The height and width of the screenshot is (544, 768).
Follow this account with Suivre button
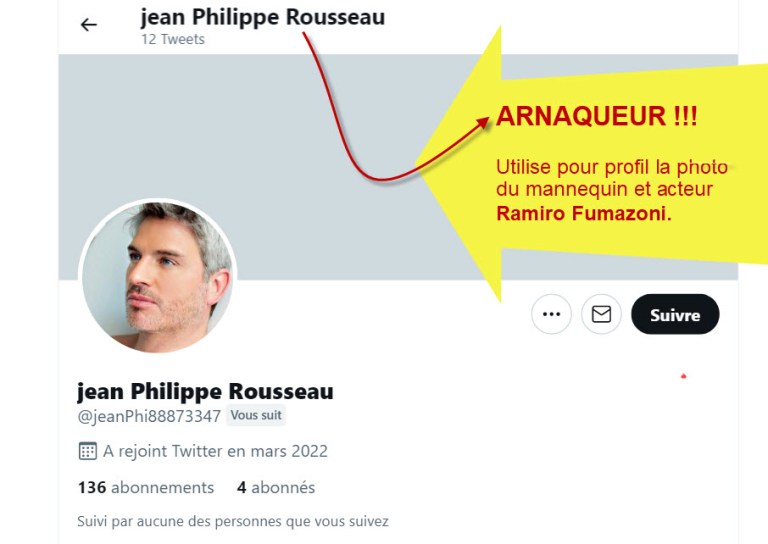click(x=675, y=314)
